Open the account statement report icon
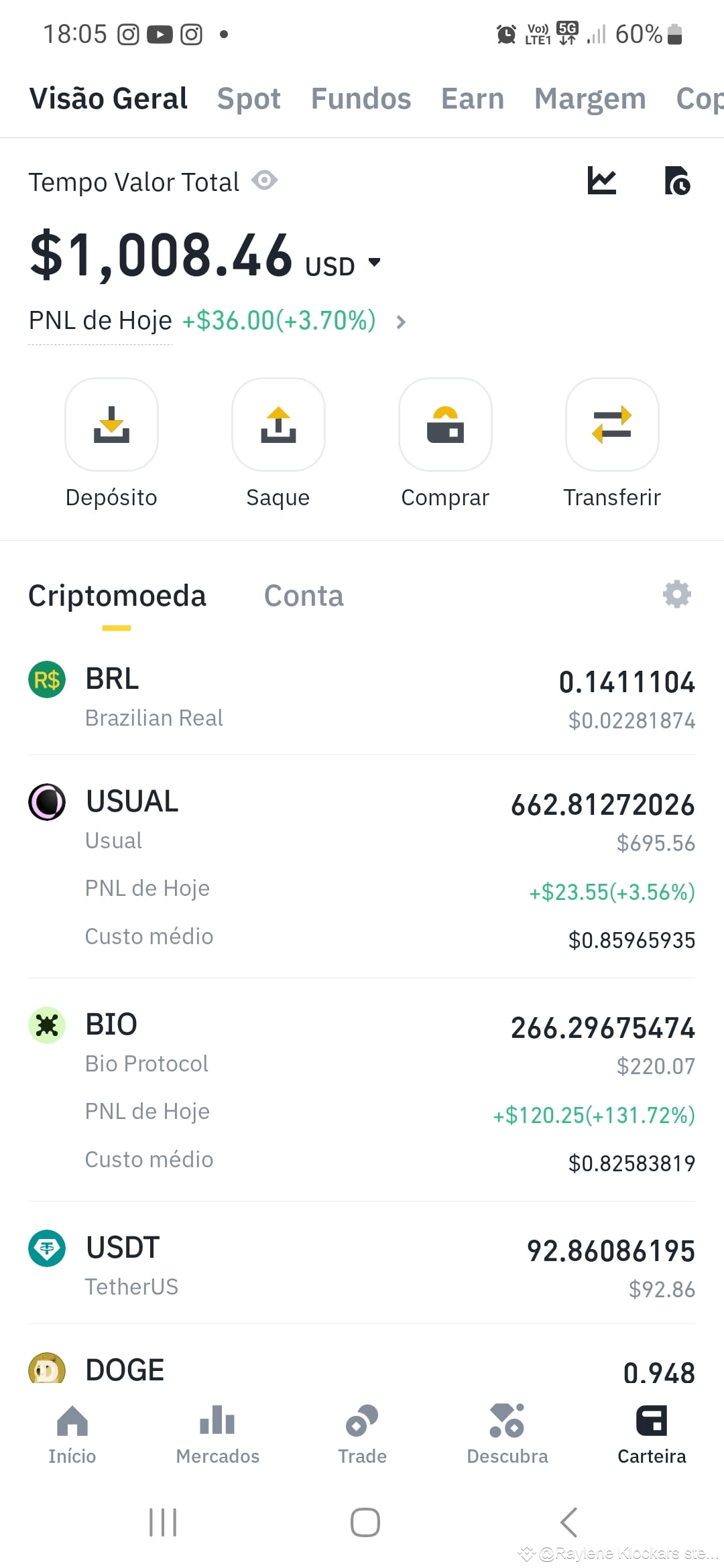The image size is (724, 1568). pos(678,181)
